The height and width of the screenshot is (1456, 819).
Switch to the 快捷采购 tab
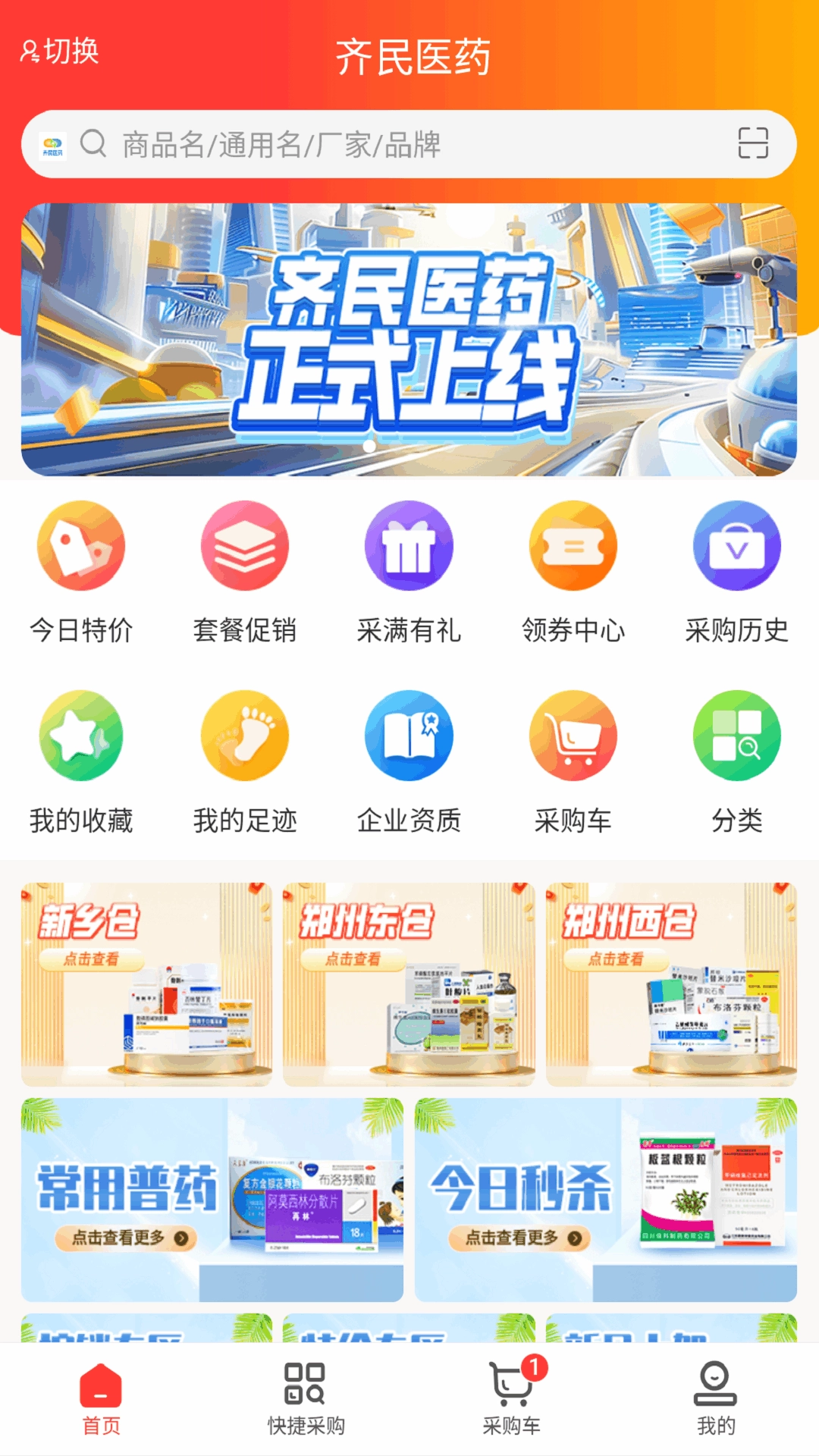[306, 1399]
